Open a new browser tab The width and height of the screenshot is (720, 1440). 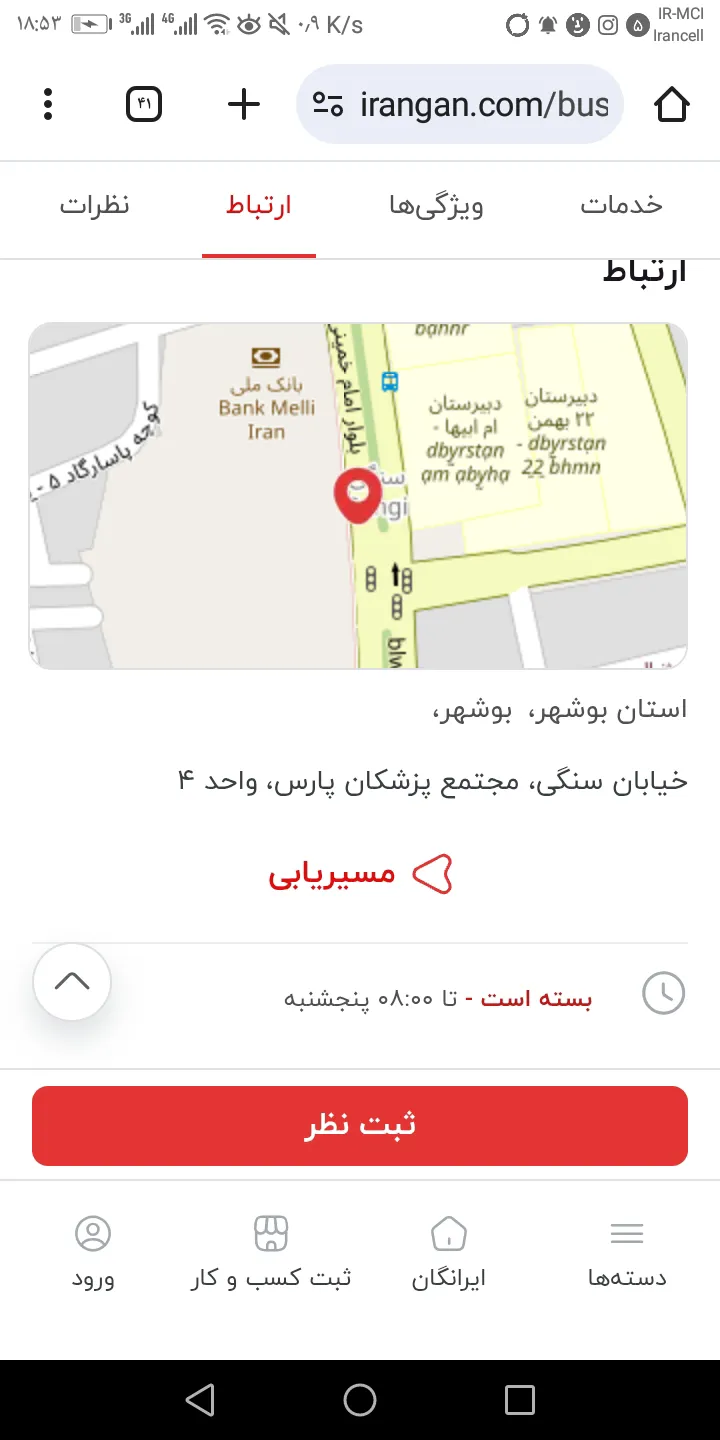[244, 104]
